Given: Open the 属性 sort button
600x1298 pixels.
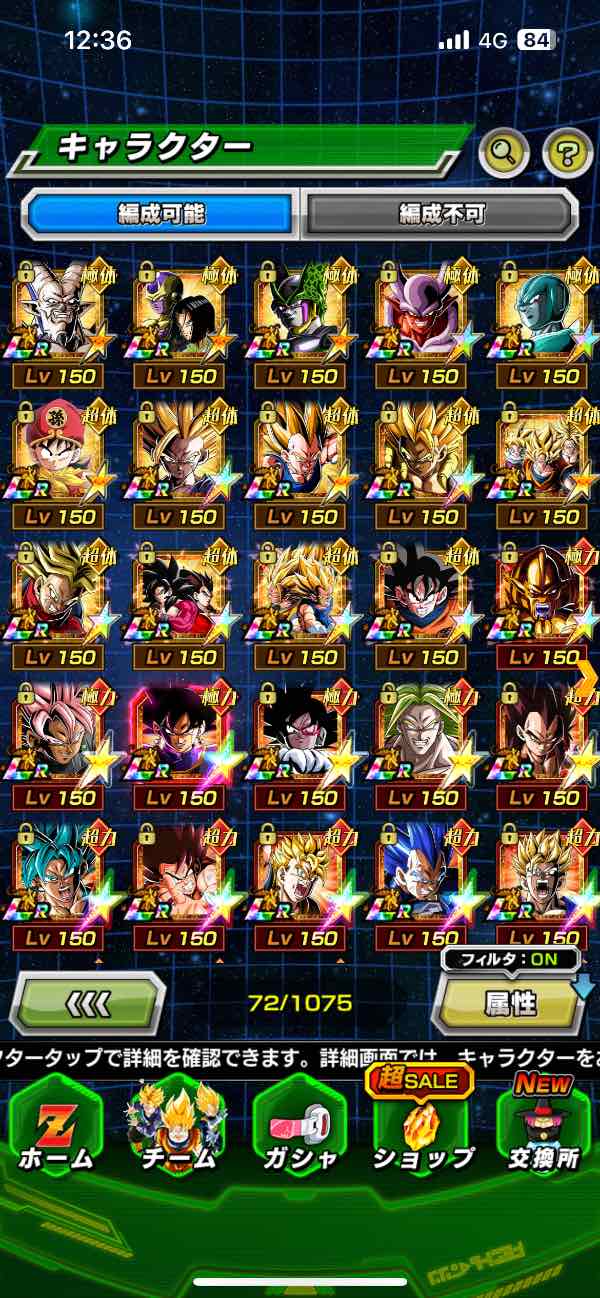Looking at the screenshot, I should tap(510, 1004).
